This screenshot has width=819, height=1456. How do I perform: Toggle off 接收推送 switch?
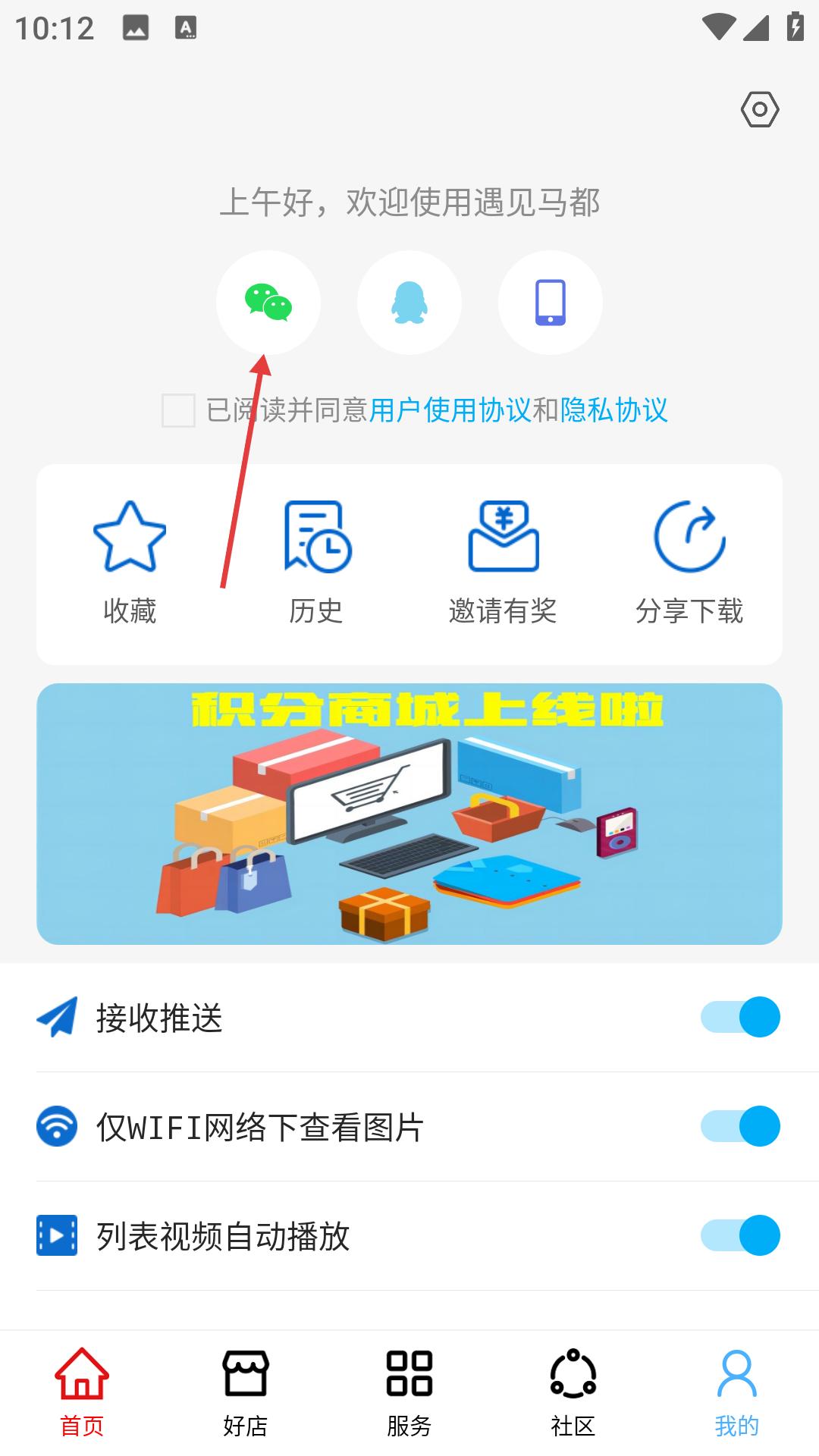click(740, 1017)
